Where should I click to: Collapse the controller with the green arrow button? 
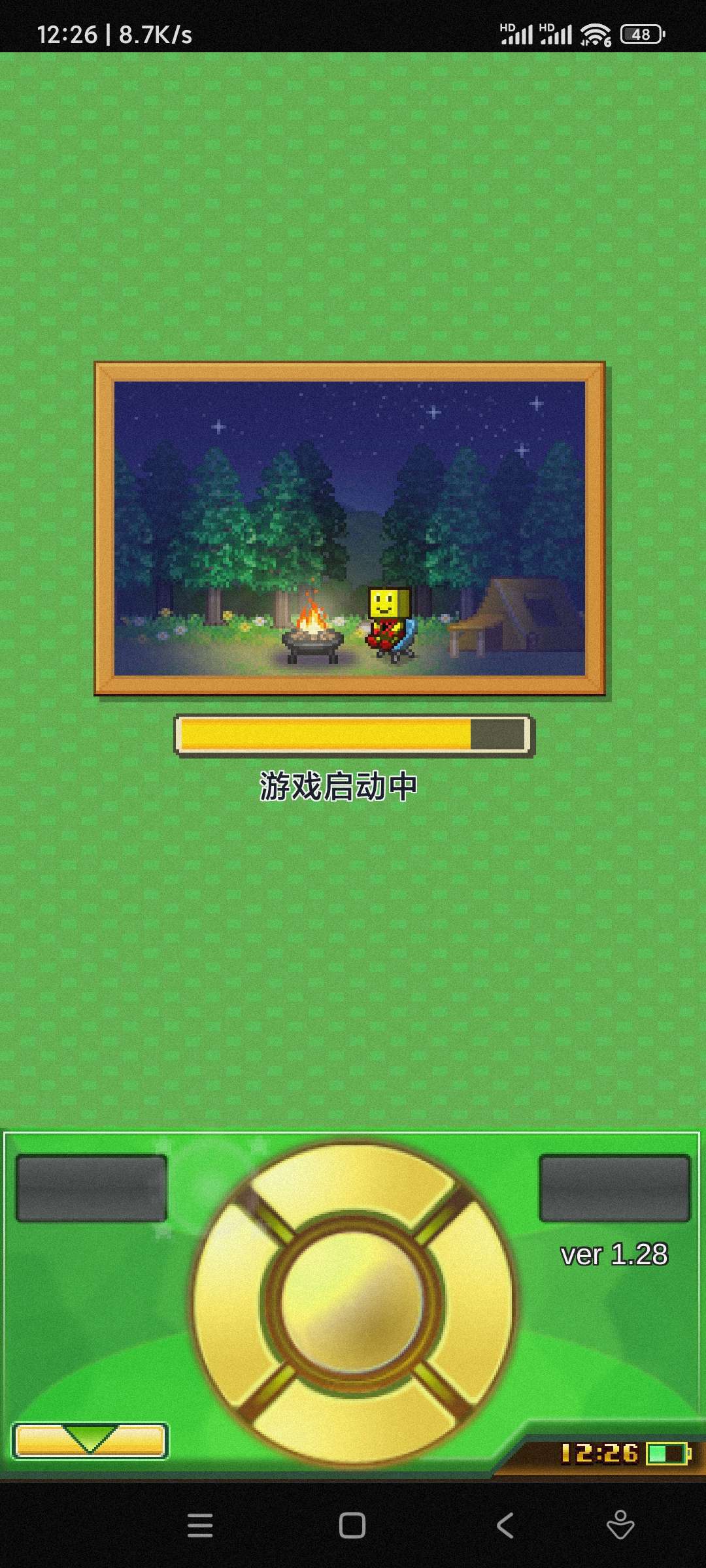pyautogui.click(x=90, y=1441)
